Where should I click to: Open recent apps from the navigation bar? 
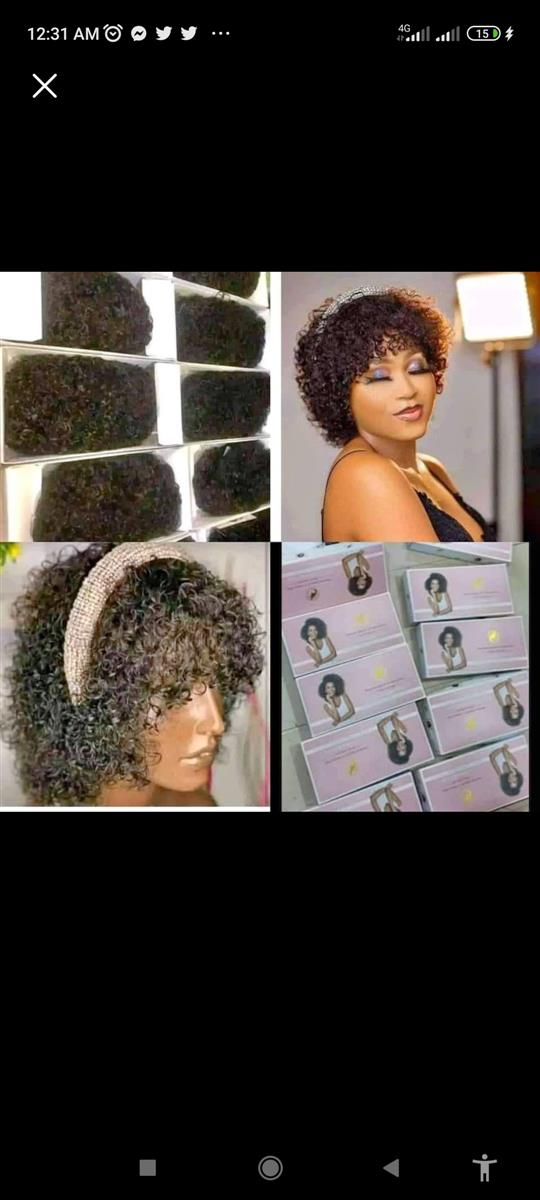148,1167
